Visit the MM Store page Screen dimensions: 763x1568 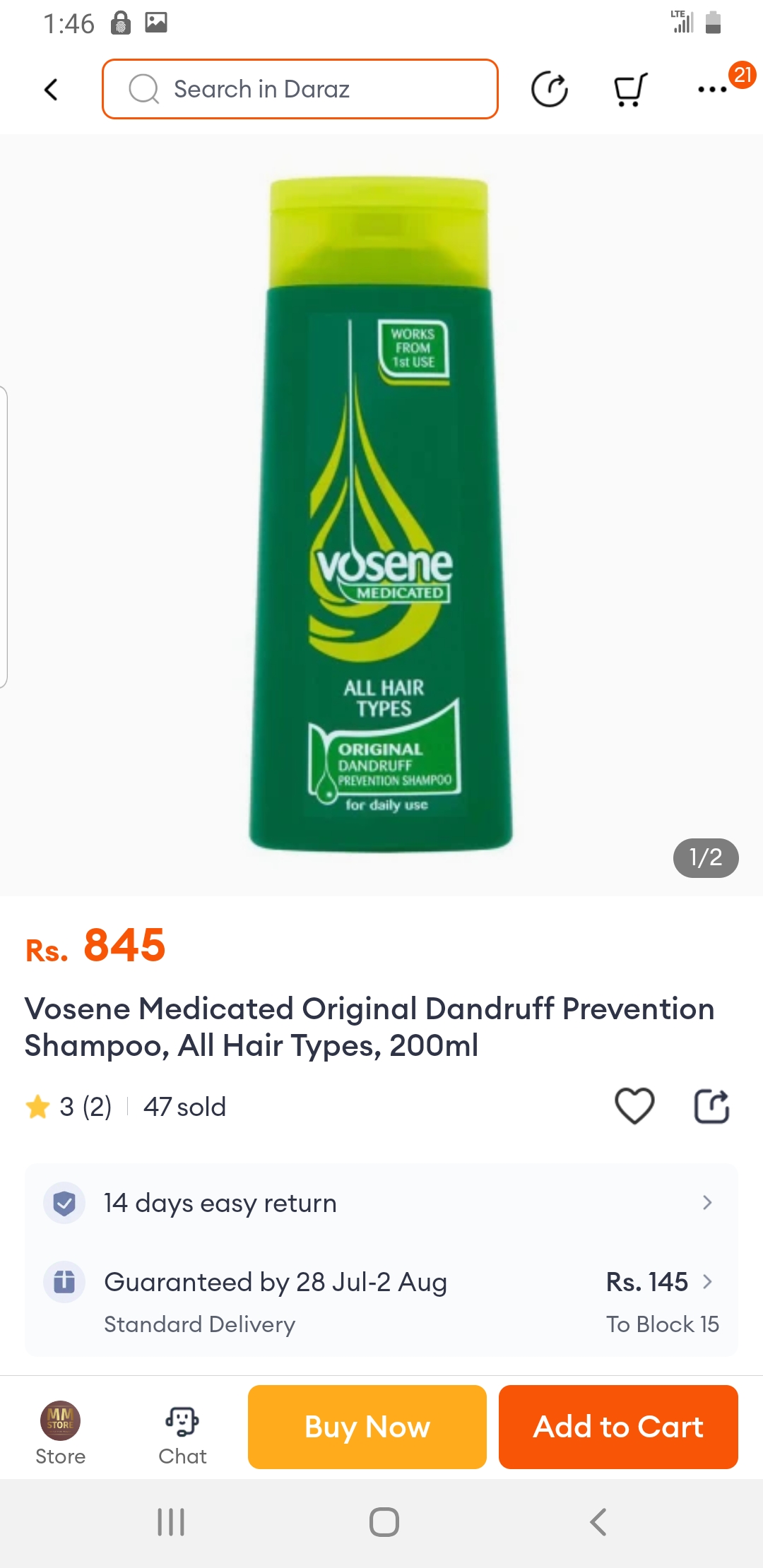pyautogui.click(x=61, y=1432)
